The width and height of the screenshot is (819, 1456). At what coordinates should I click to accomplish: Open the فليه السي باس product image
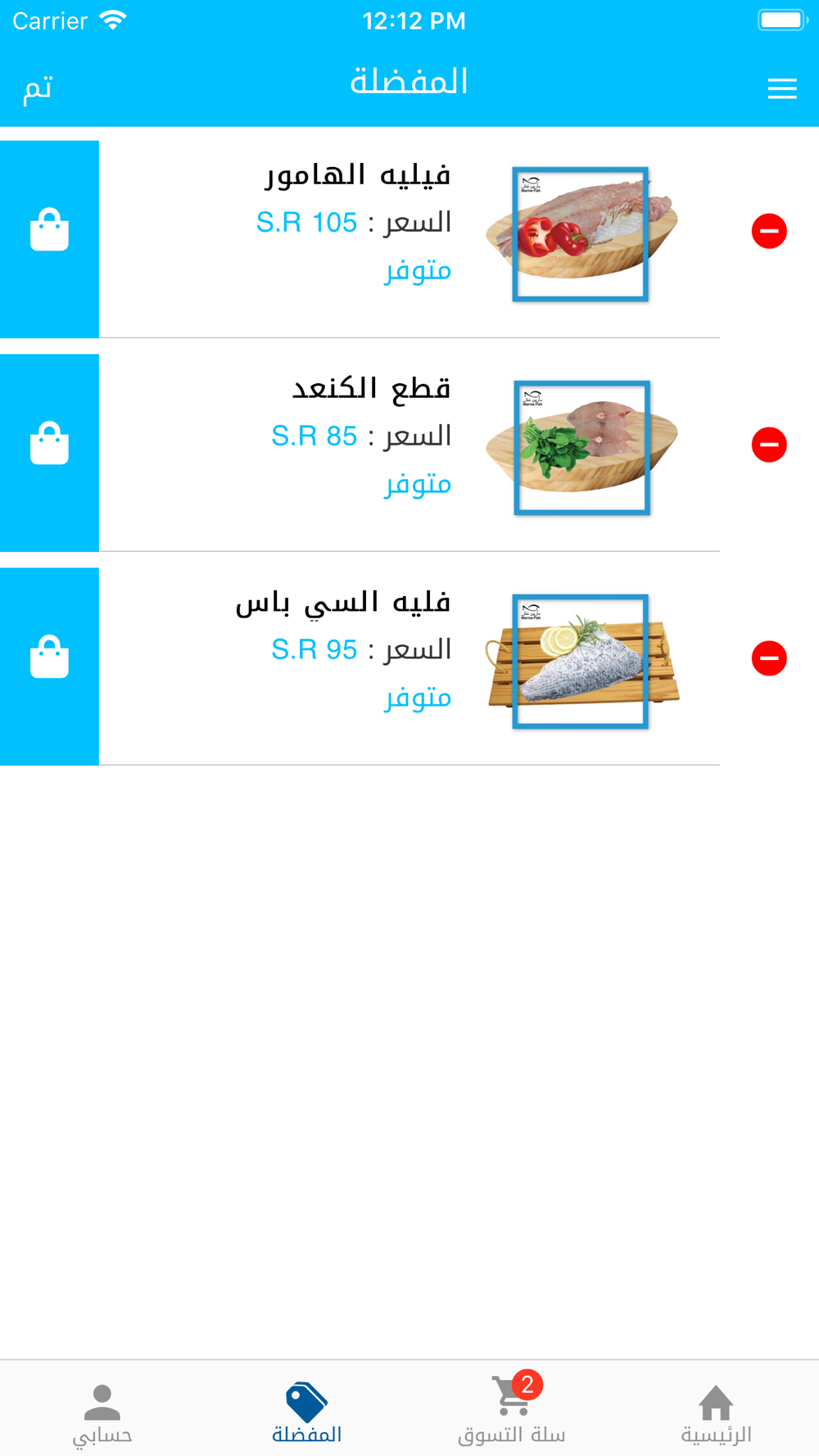click(581, 662)
